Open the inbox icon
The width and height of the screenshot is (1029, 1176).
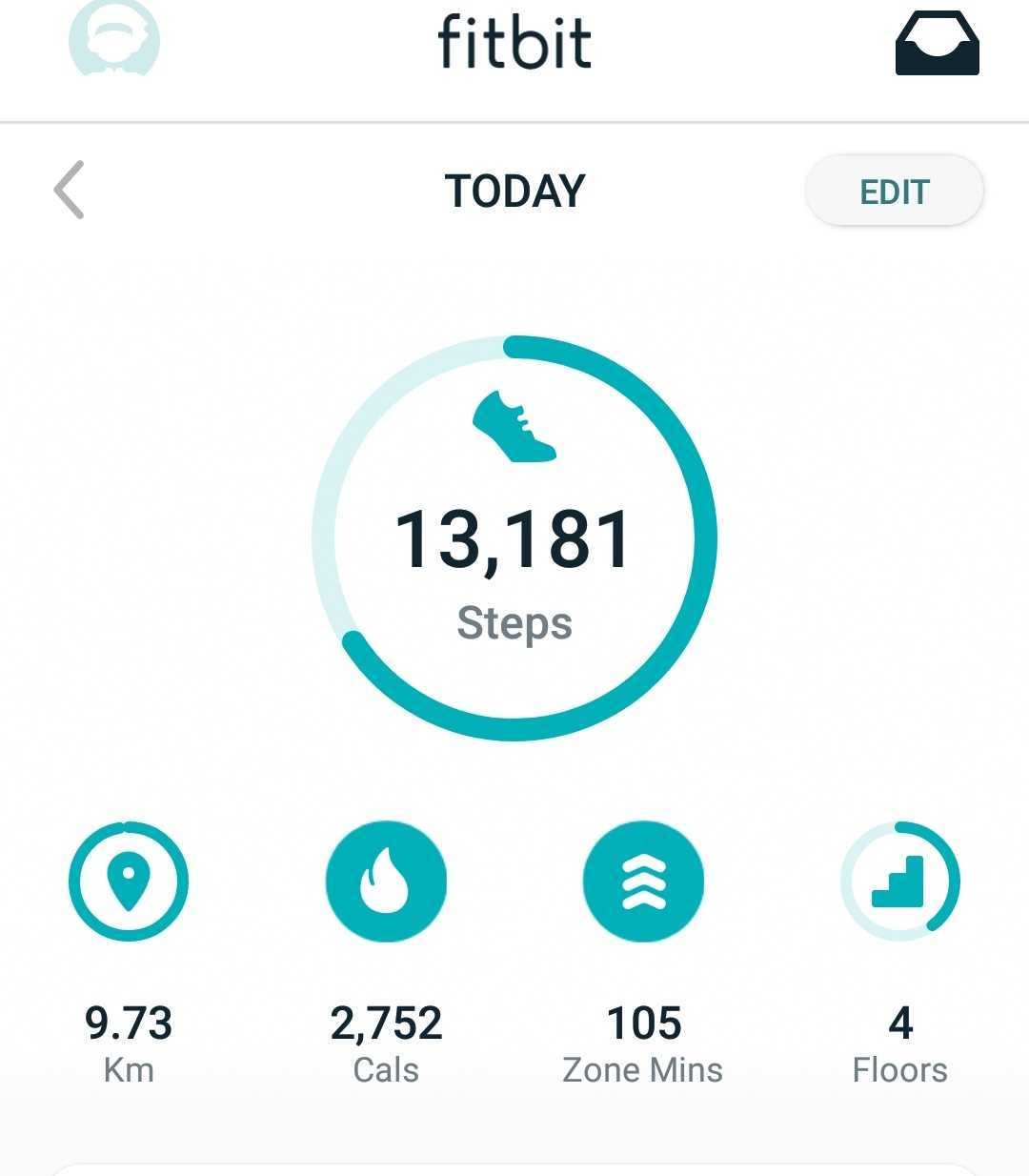click(937, 43)
